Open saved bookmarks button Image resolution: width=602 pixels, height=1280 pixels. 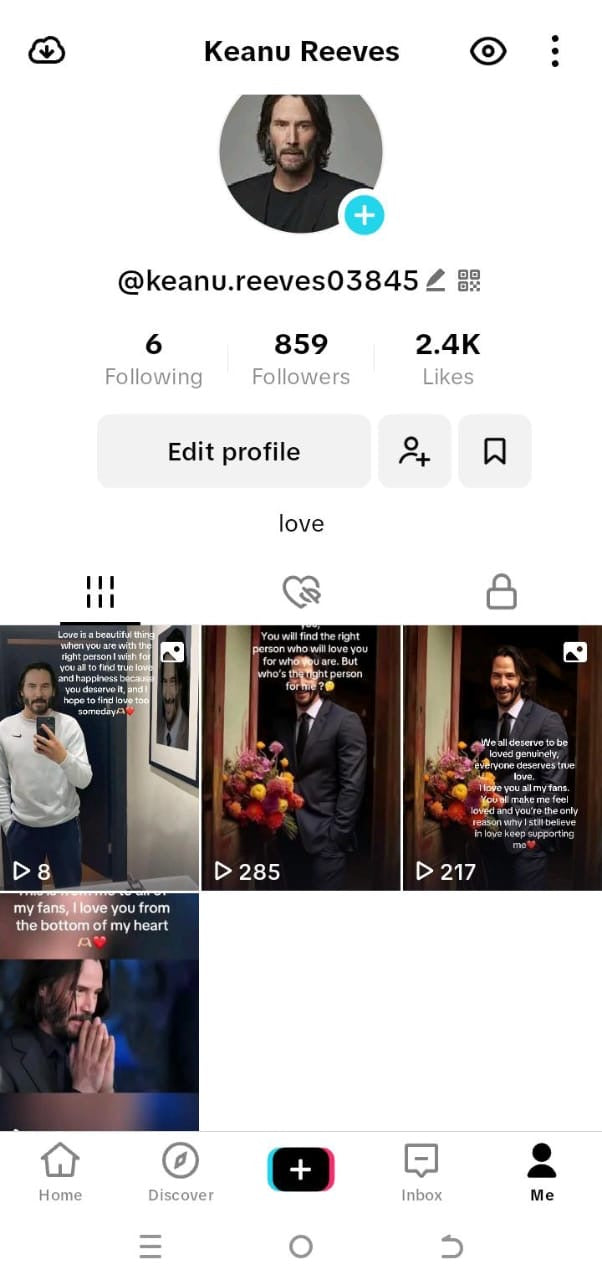click(x=495, y=452)
